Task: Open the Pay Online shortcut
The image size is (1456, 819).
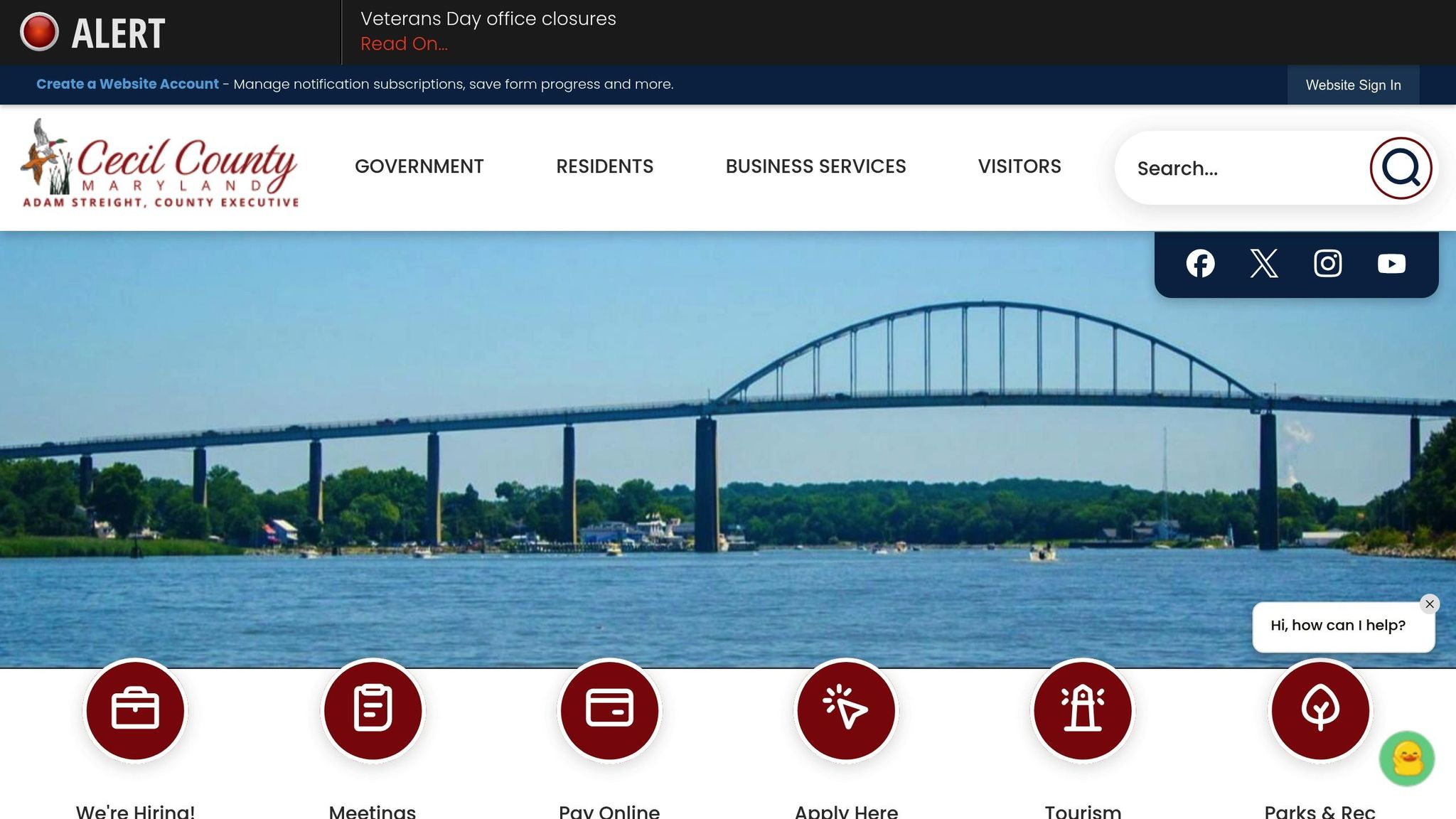Action: (609, 710)
